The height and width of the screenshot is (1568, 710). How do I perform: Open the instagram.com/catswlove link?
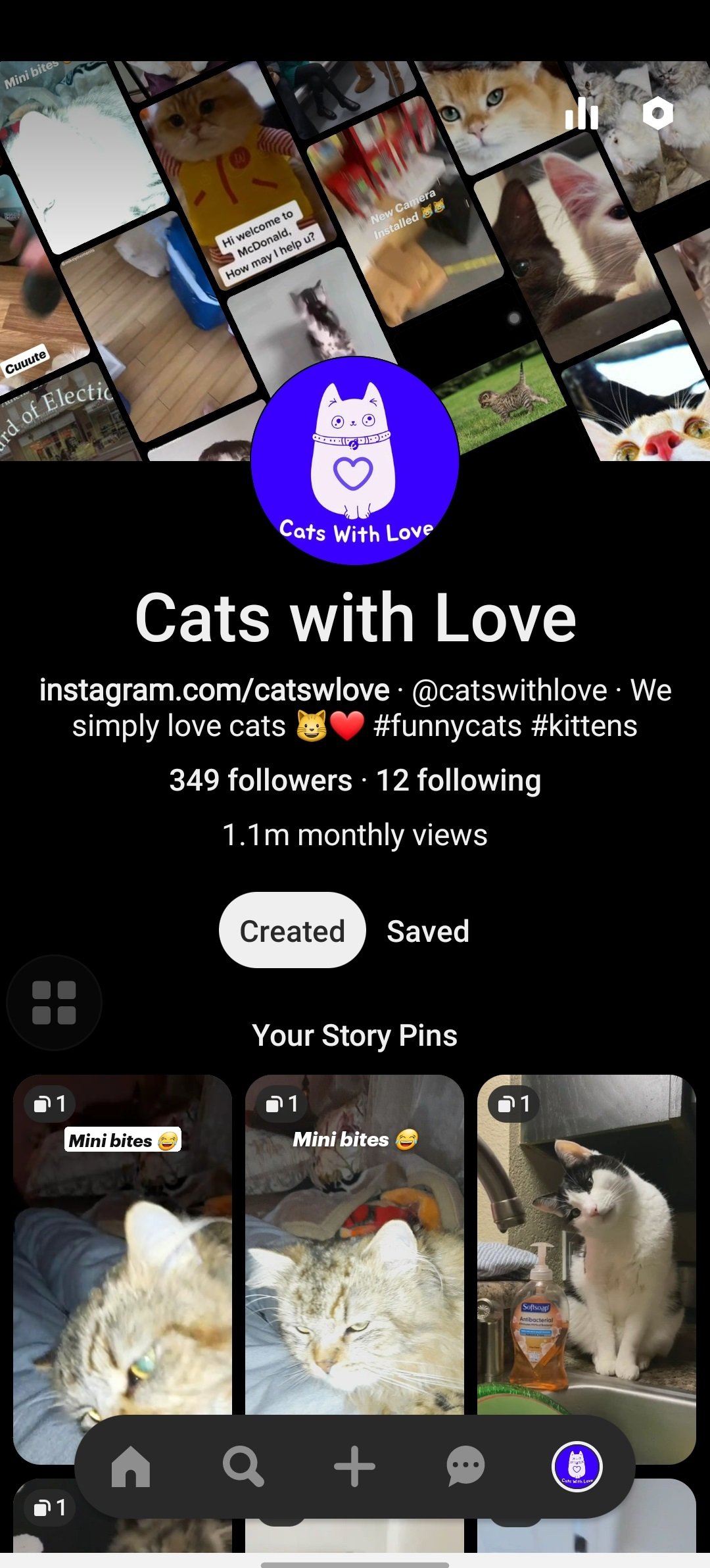point(214,690)
